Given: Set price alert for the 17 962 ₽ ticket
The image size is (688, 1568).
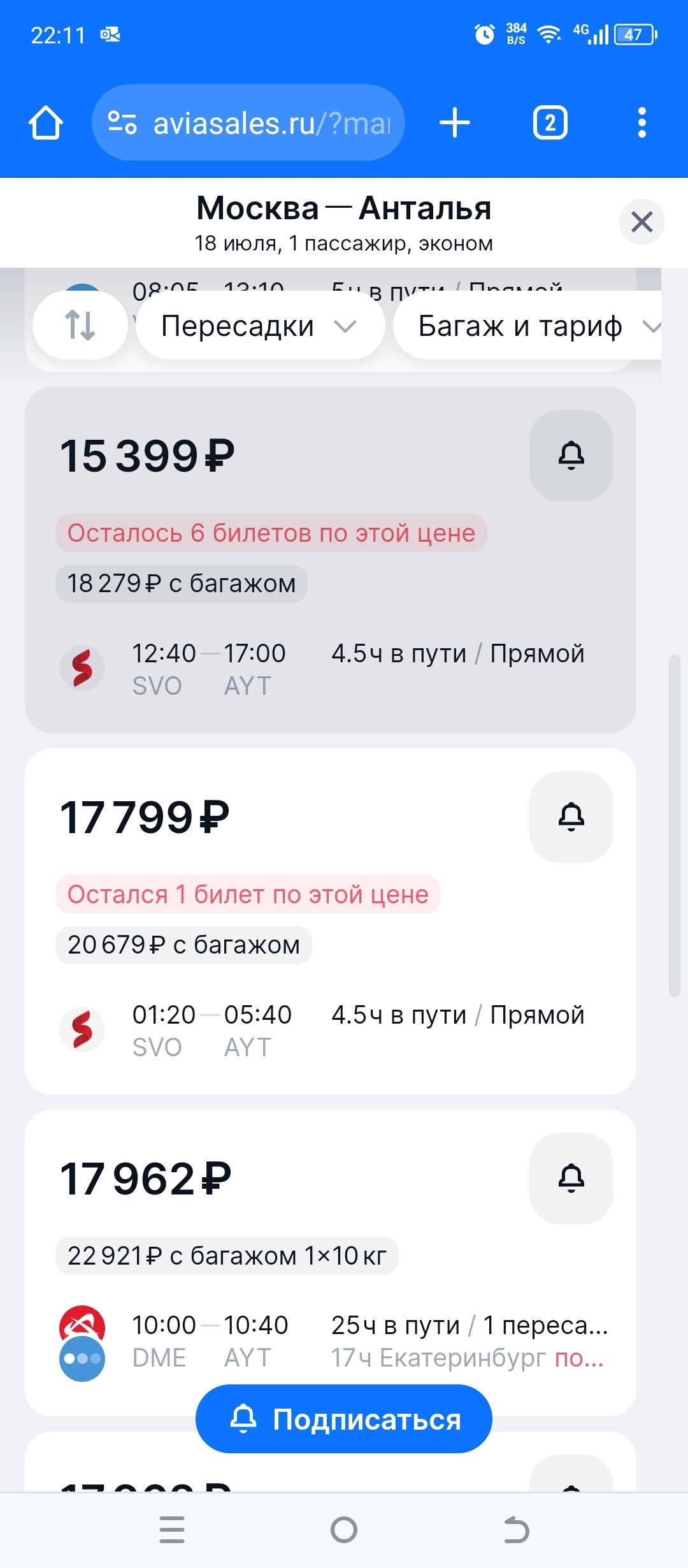Looking at the screenshot, I should [571, 1178].
